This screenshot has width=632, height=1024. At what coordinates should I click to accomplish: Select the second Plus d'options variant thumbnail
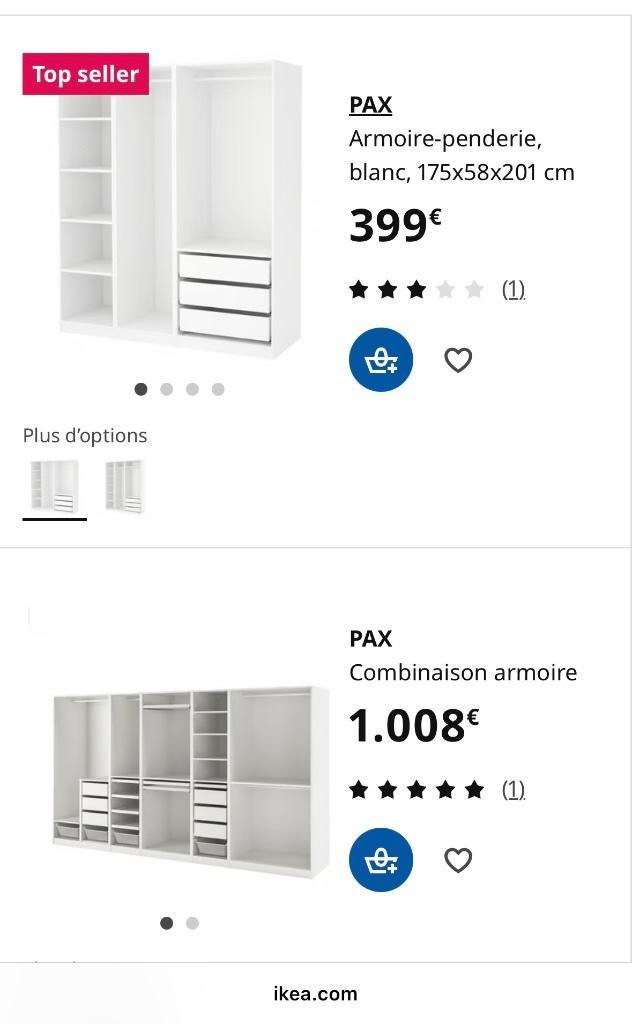point(125,487)
